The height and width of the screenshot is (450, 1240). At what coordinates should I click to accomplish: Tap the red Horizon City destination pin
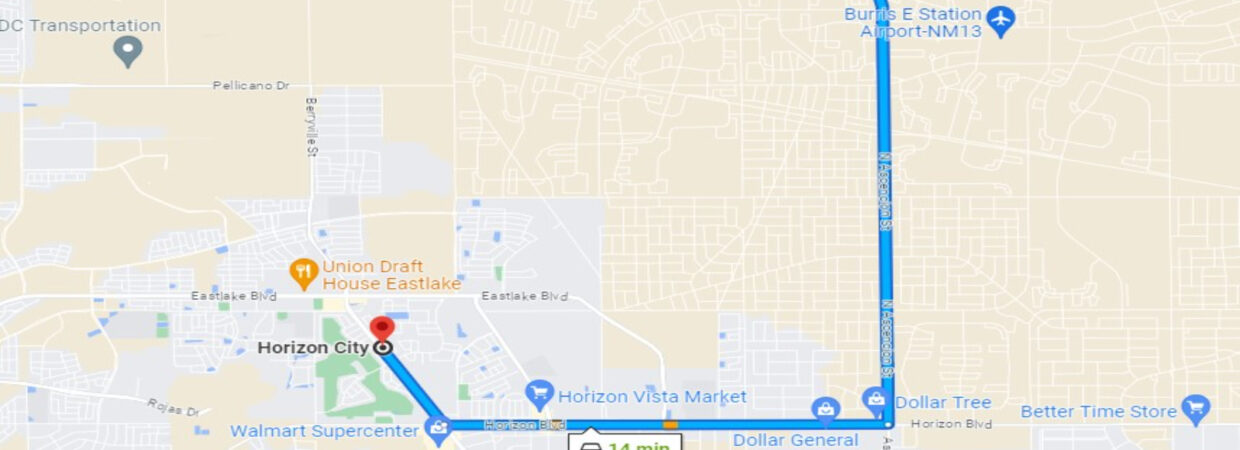point(382,330)
